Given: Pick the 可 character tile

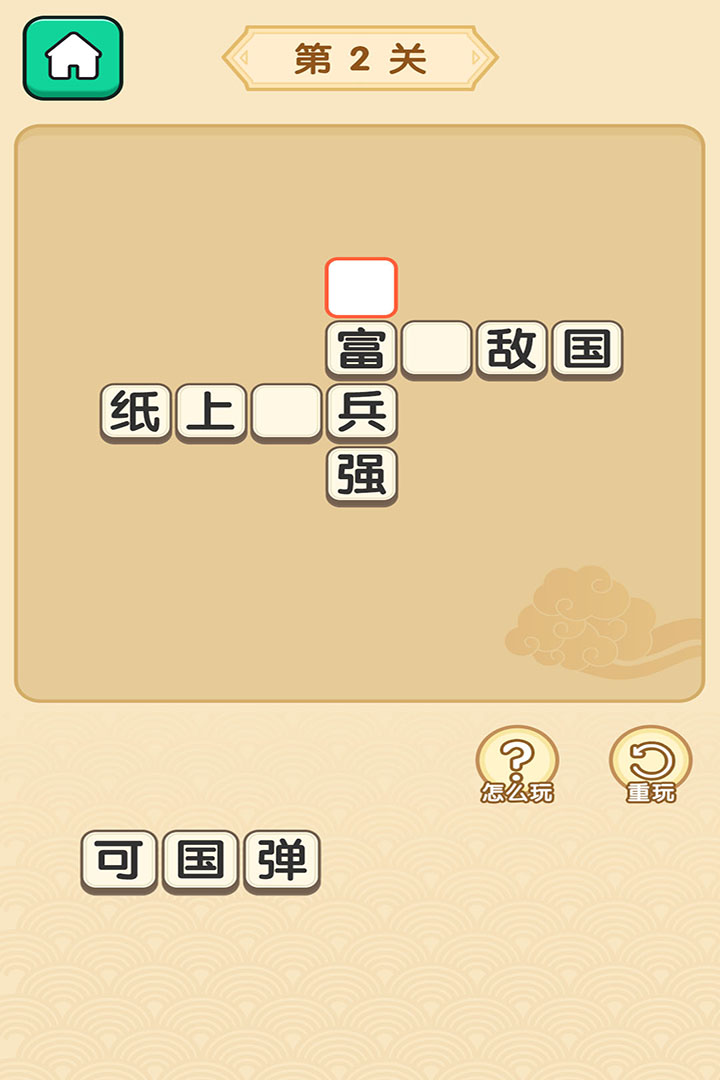Looking at the screenshot, I should pyautogui.click(x=119, y=860).
